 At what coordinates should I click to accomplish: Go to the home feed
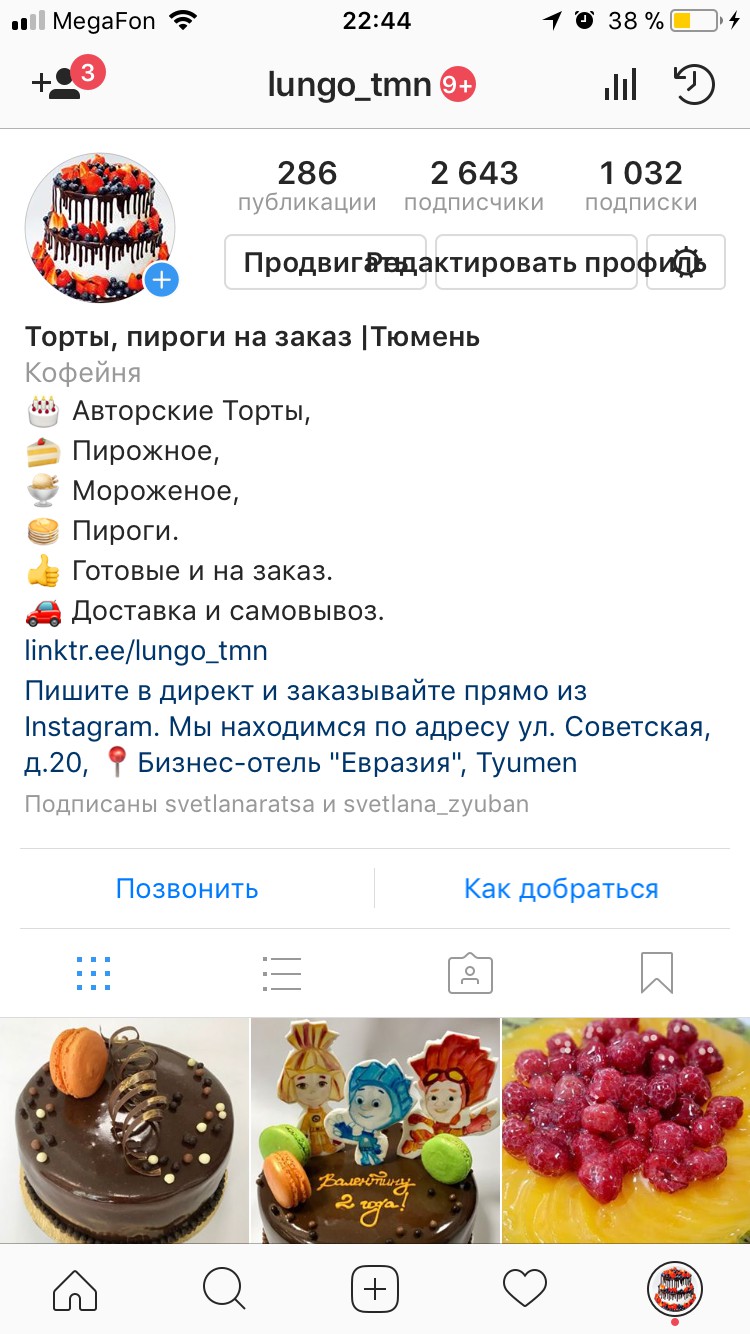click(x=75, y=1289)
